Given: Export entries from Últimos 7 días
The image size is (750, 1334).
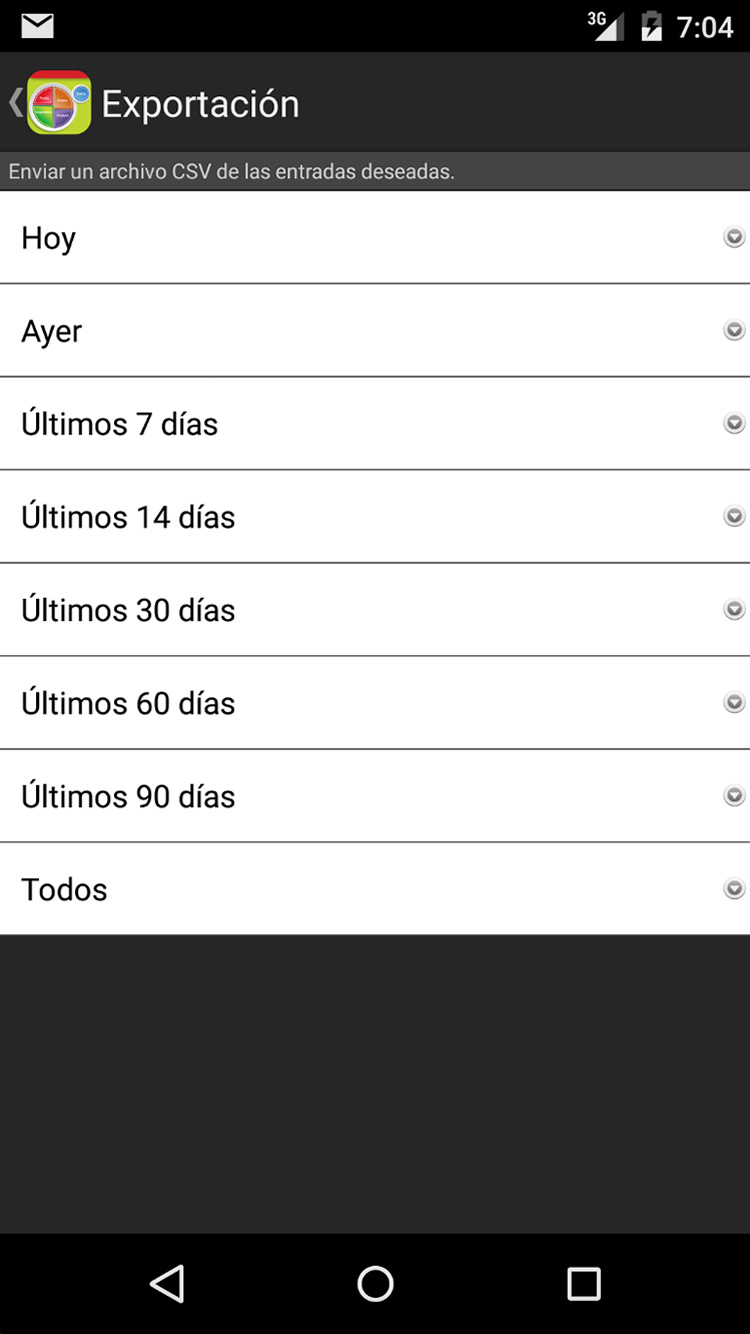Looking at the screenshot, I should (x=375, y=424).
